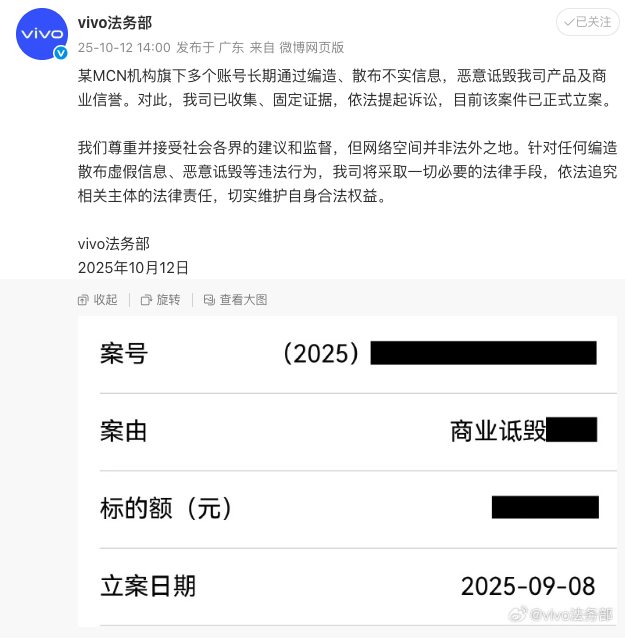Open the 微博网页版 source link
The width and height of the screenshot is (625, 642).
tap(310, 46)
